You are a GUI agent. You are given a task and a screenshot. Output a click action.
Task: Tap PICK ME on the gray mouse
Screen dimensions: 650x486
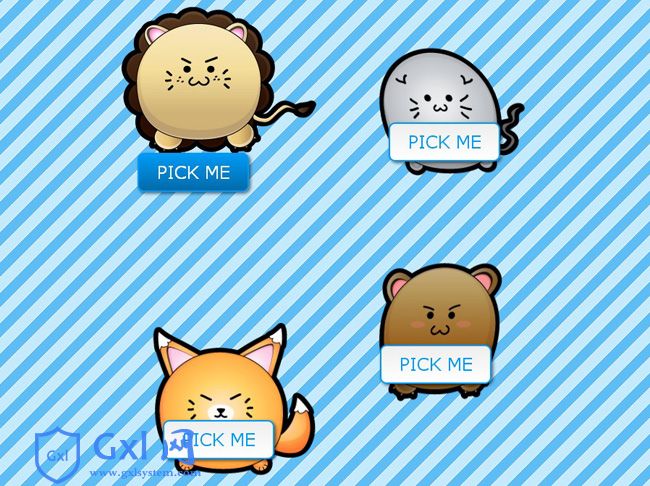[444, 142]
